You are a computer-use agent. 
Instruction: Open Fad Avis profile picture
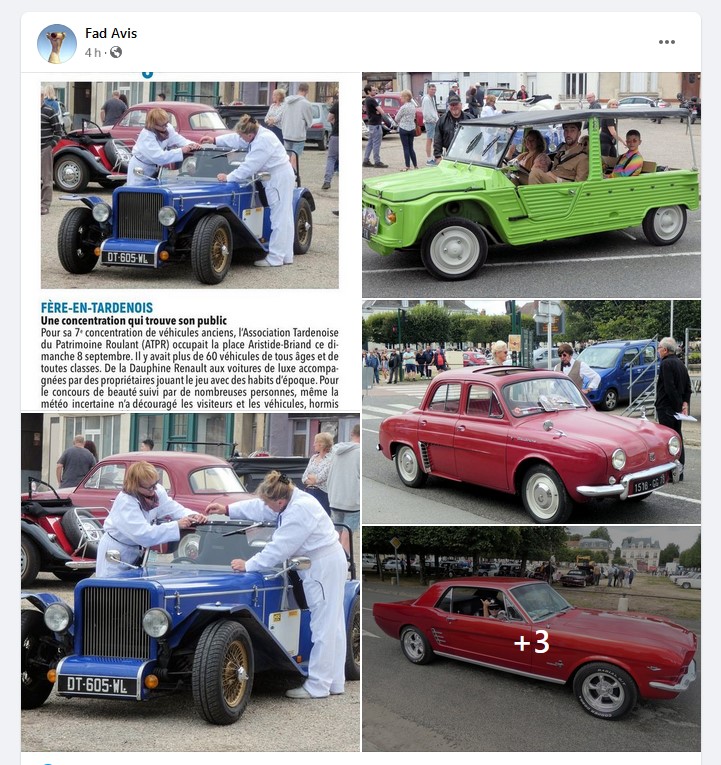pyautogui.click(x=56, y=43)
